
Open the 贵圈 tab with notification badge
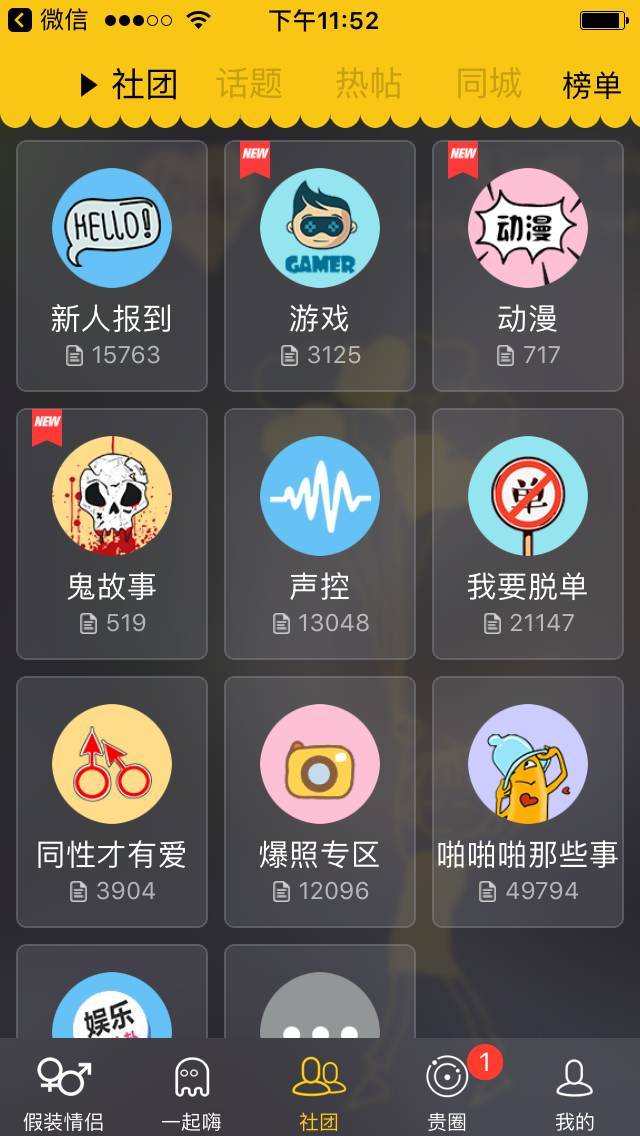coord(446,1092)
